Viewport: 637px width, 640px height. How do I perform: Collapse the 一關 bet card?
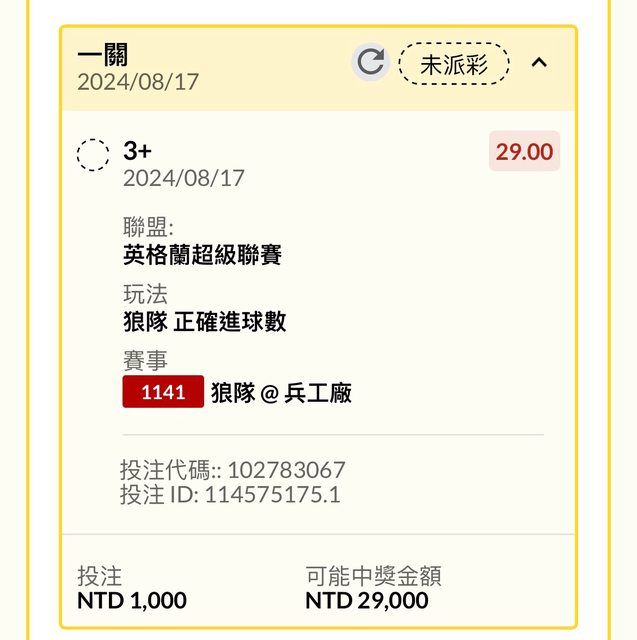[539, 63]
